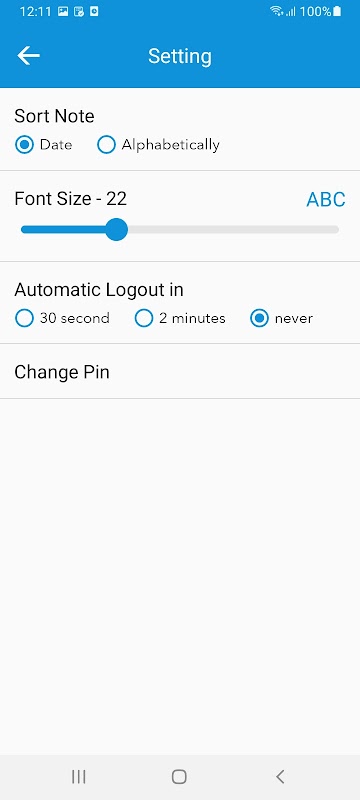Set automatic logout to 30 second
The height and width of the screenshot is (800, 360).
[62, 318]
